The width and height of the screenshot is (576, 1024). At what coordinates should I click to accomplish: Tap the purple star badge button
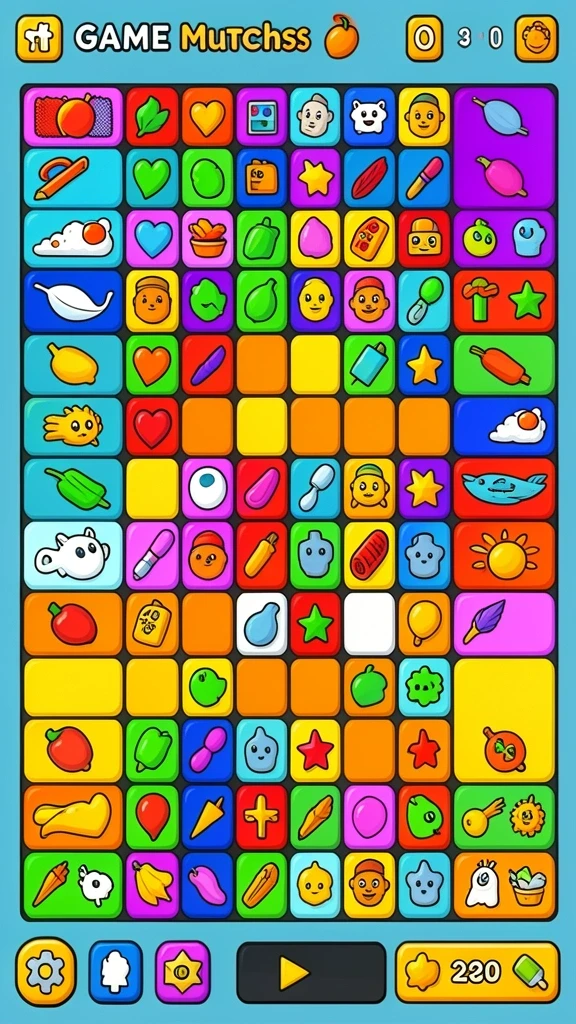[x=183, y=972]
